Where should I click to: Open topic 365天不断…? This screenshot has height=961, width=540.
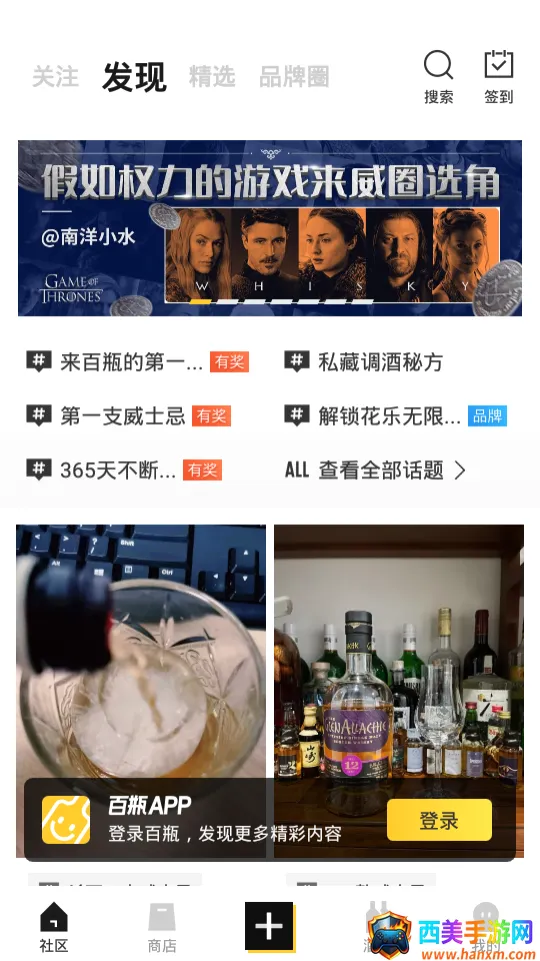coord(124,471)
